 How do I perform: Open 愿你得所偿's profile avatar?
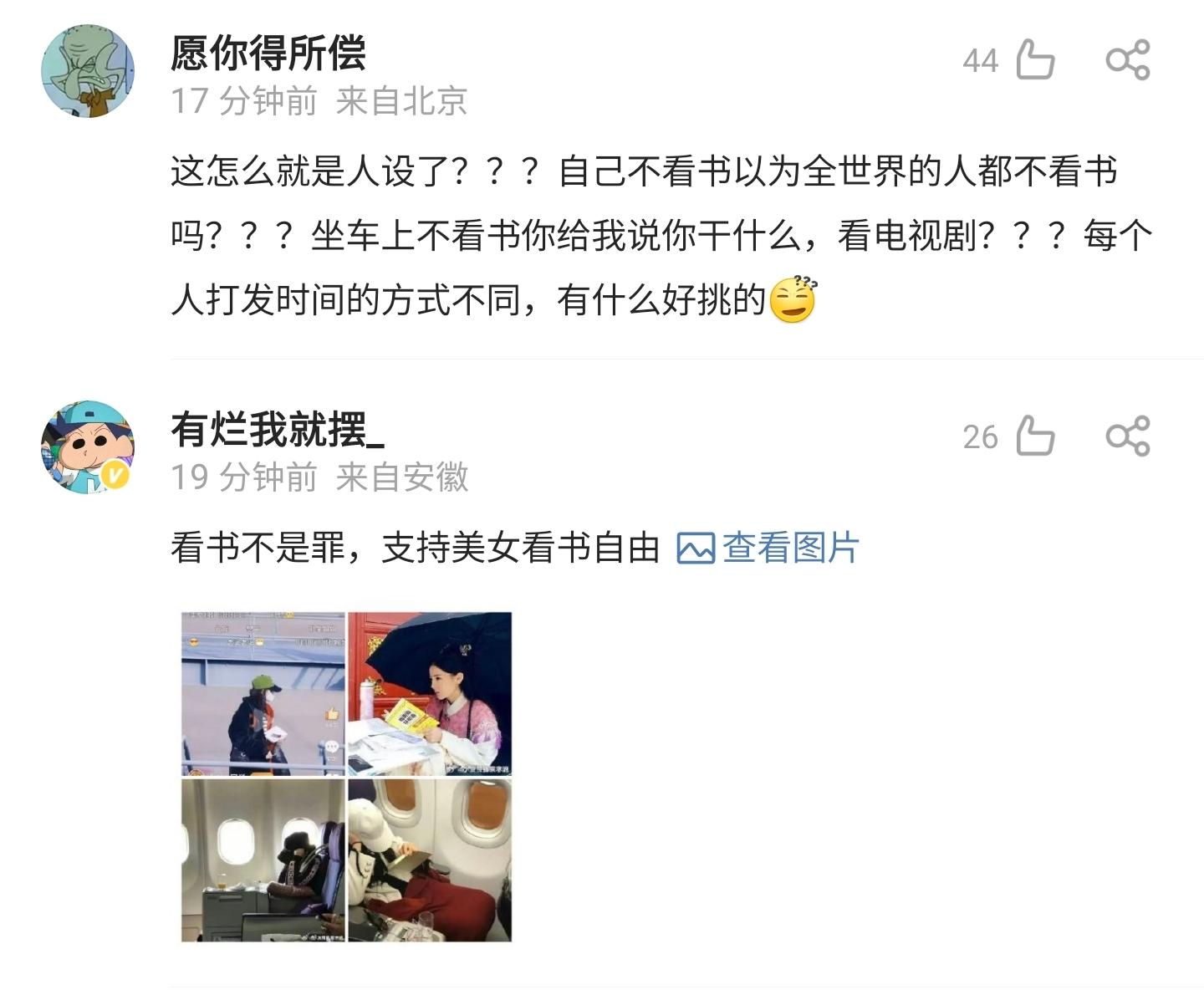click(88, 71)
